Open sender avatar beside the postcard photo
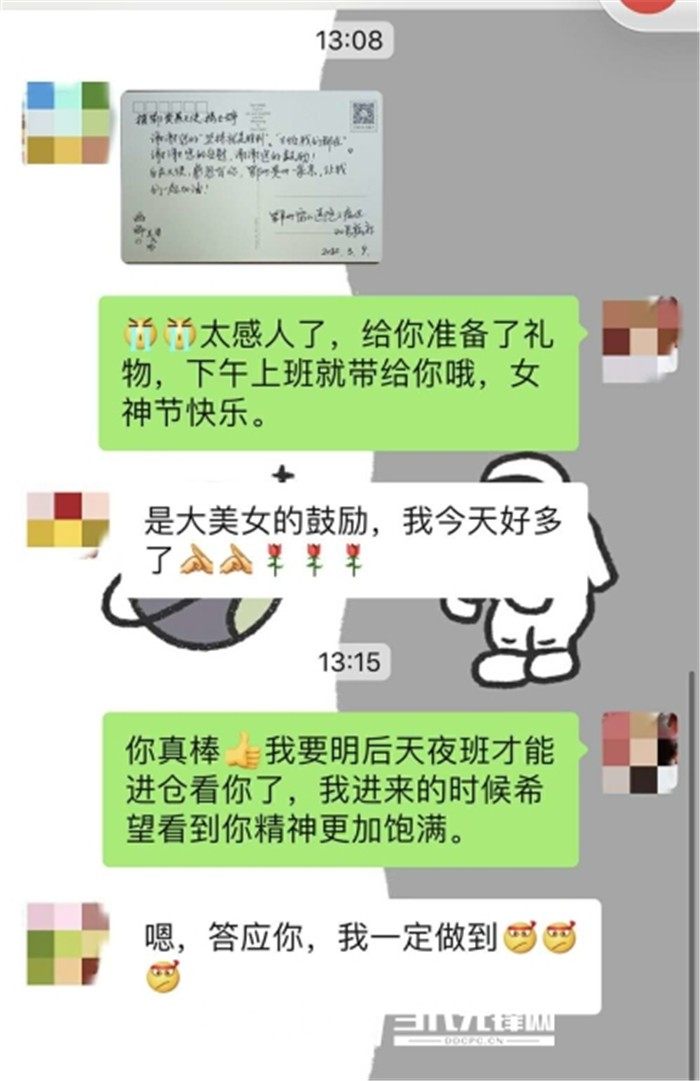 pos(68,122)
